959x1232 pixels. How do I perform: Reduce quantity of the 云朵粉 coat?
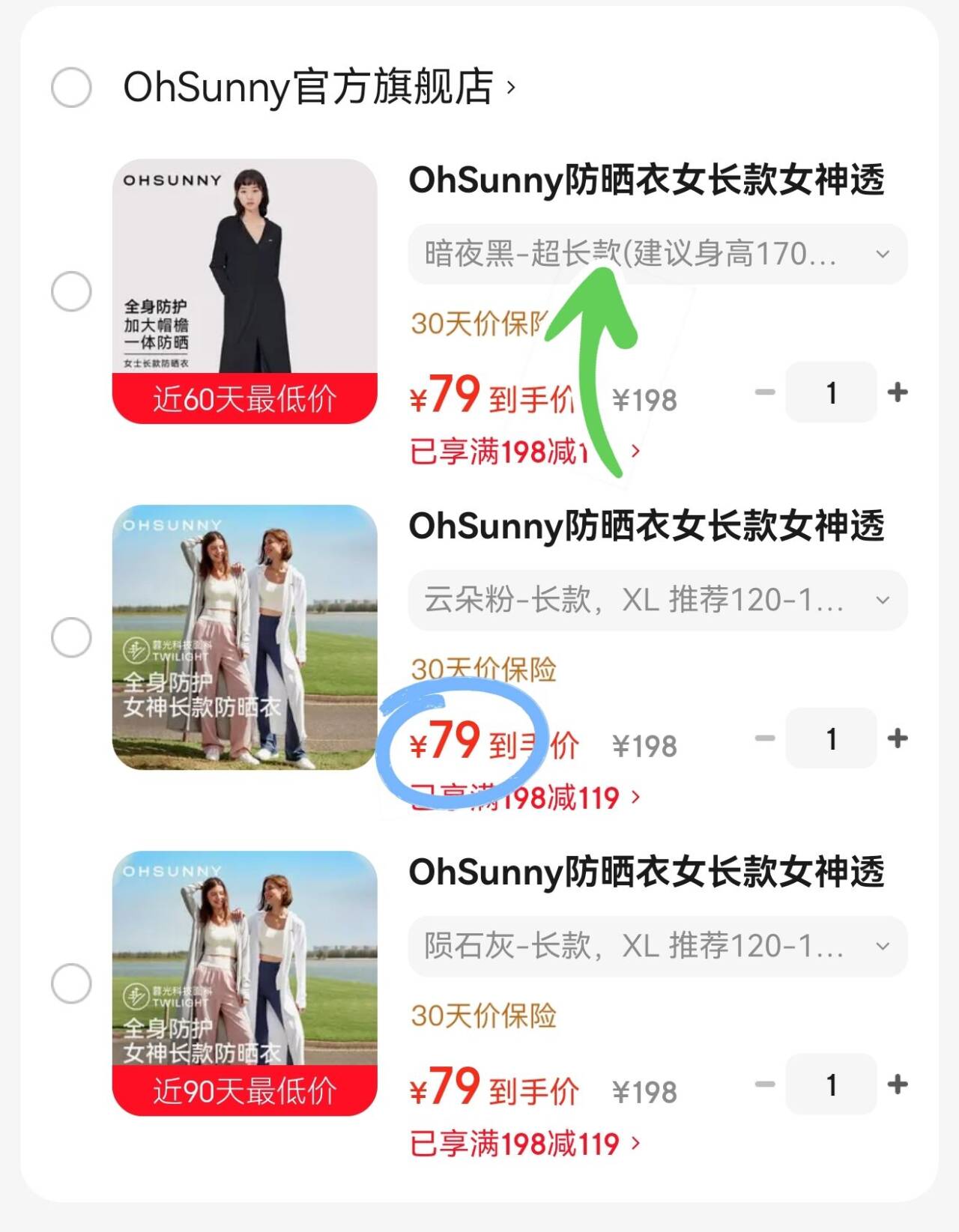765,738
